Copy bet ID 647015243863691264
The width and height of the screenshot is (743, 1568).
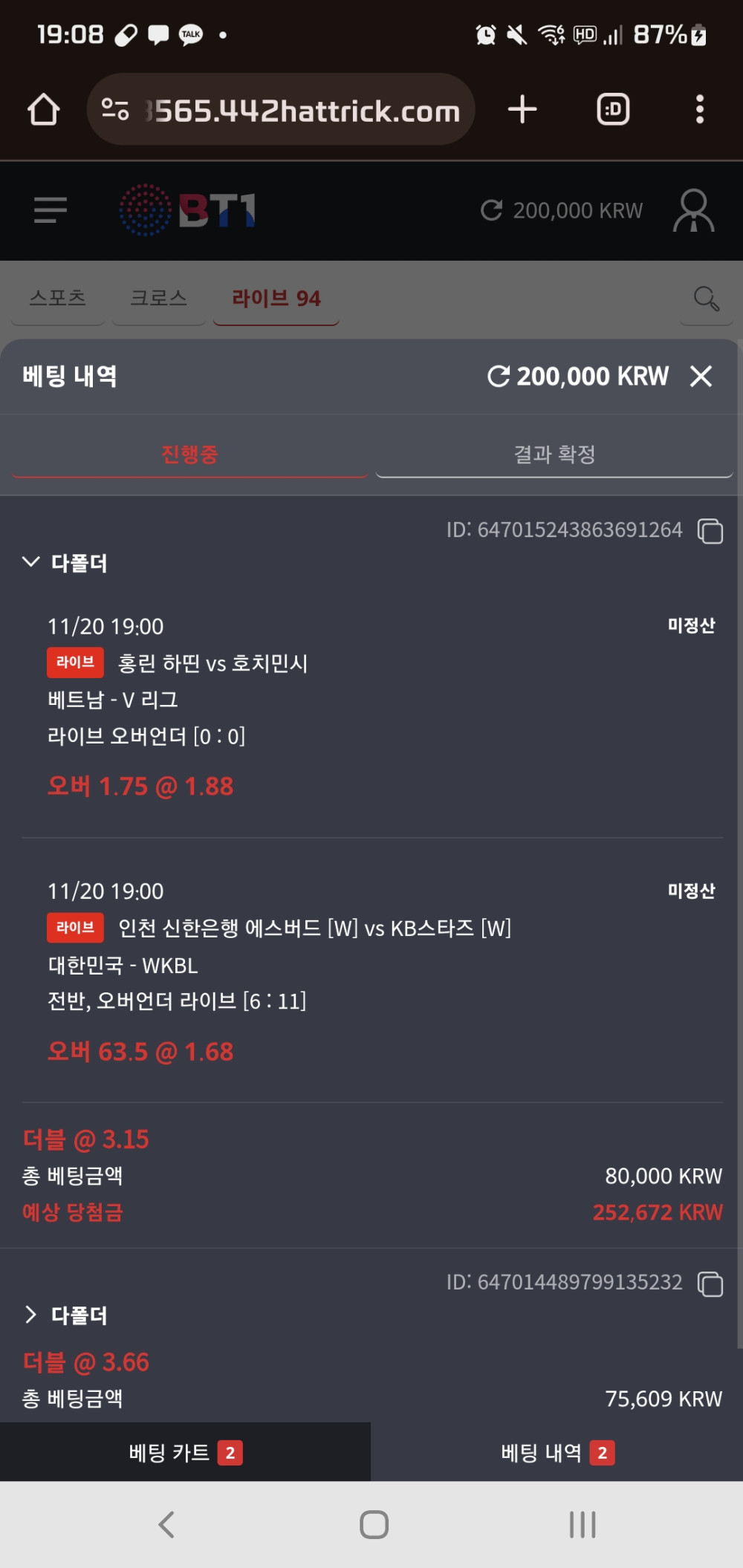(710, 531)
